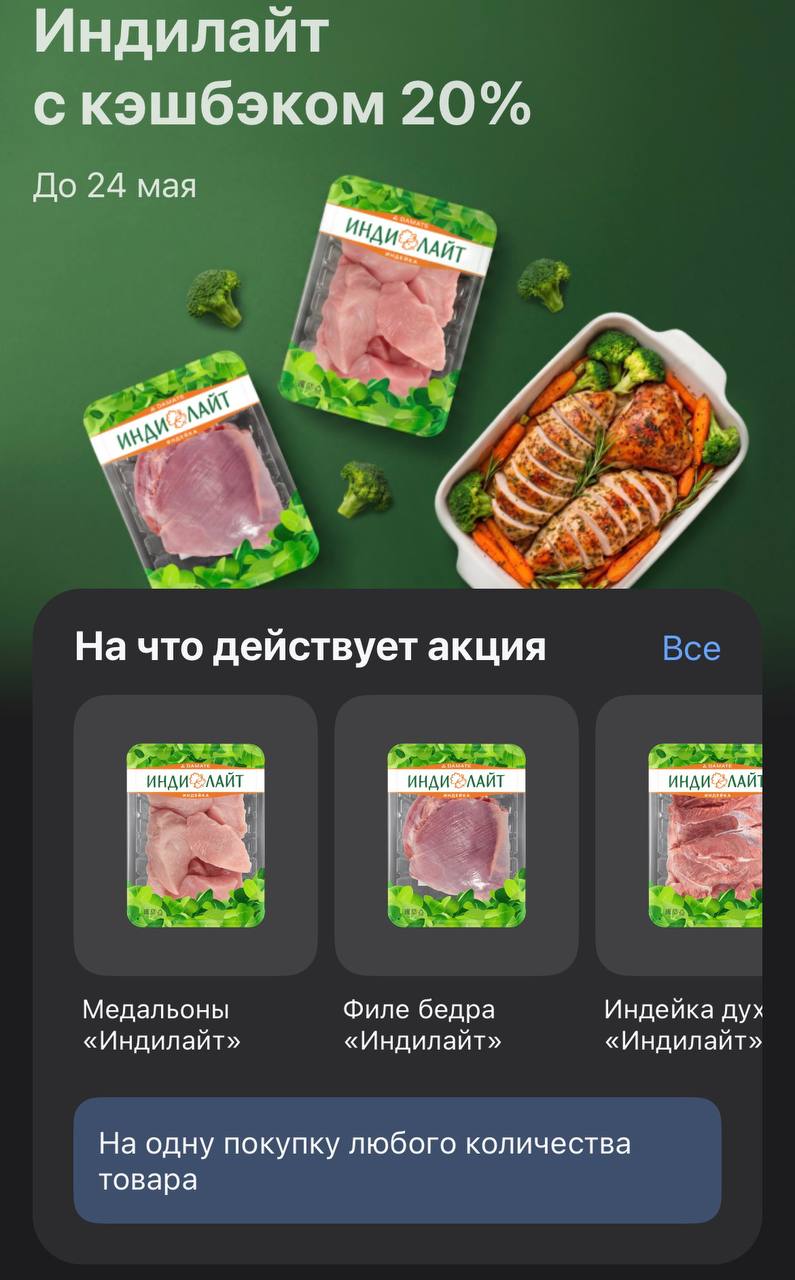This screenshot has width=795, height=1280.
Task: Open the Медальоны «Индилайт» product card
Action: click(x=196, y=836)
